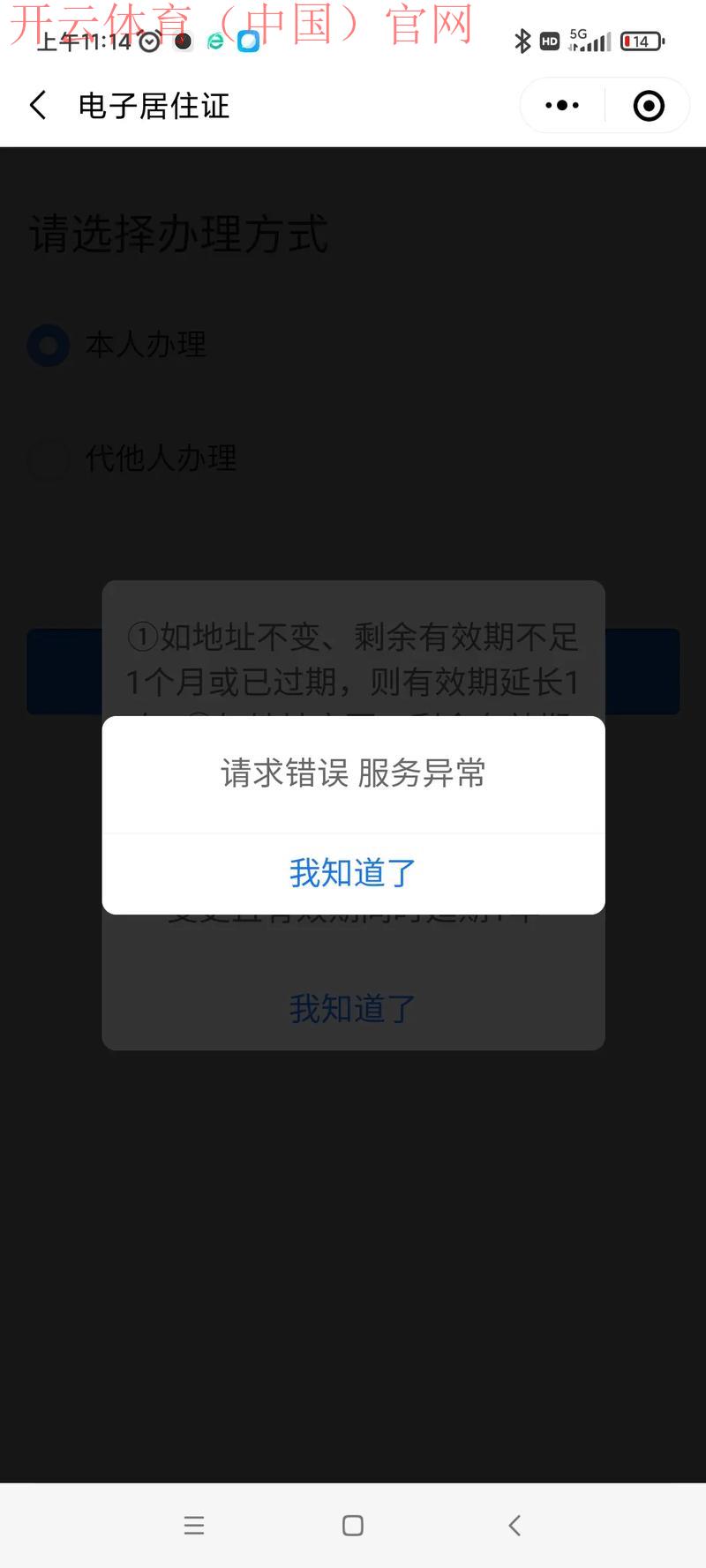Viewport: 706px width, 1568px height.
Task: Tap the 电子居住证 title text
Action: coord(152,105)
